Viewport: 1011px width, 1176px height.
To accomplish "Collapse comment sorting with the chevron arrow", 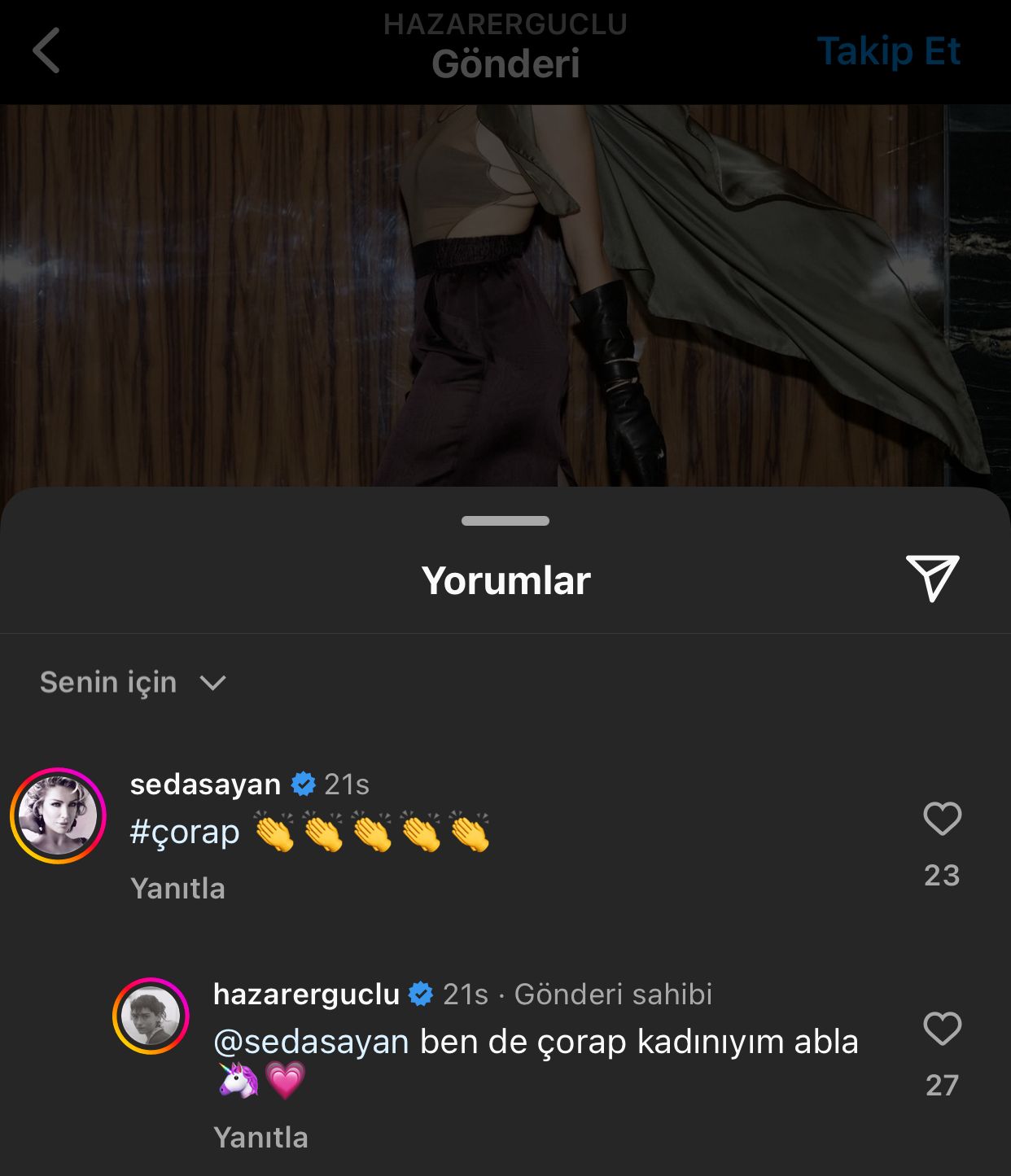I will (213, 685).
